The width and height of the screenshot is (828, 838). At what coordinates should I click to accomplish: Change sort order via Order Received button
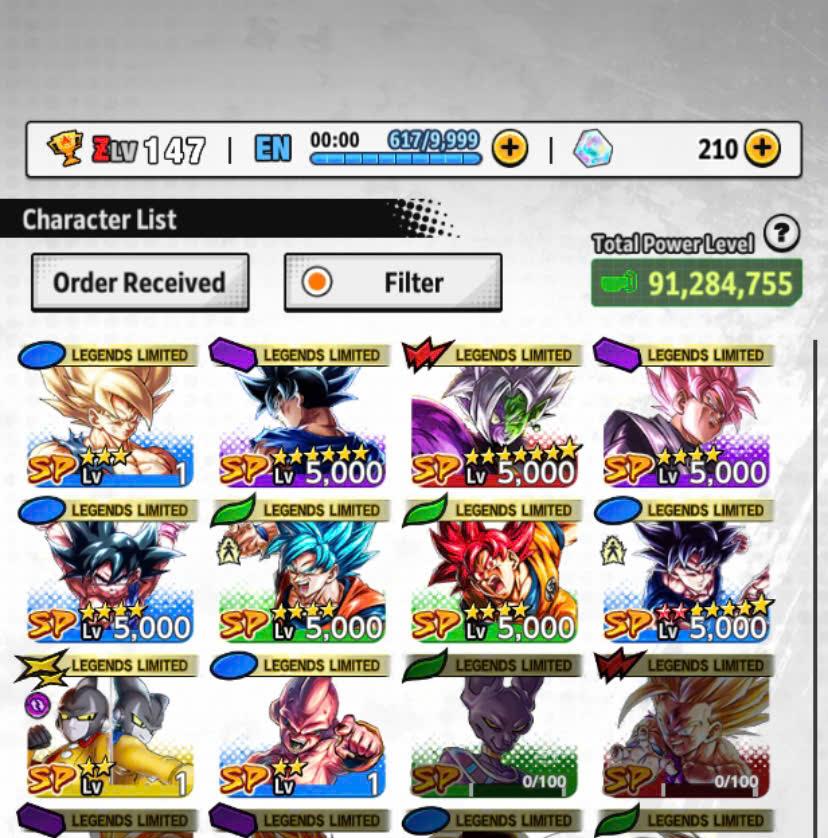139,283
